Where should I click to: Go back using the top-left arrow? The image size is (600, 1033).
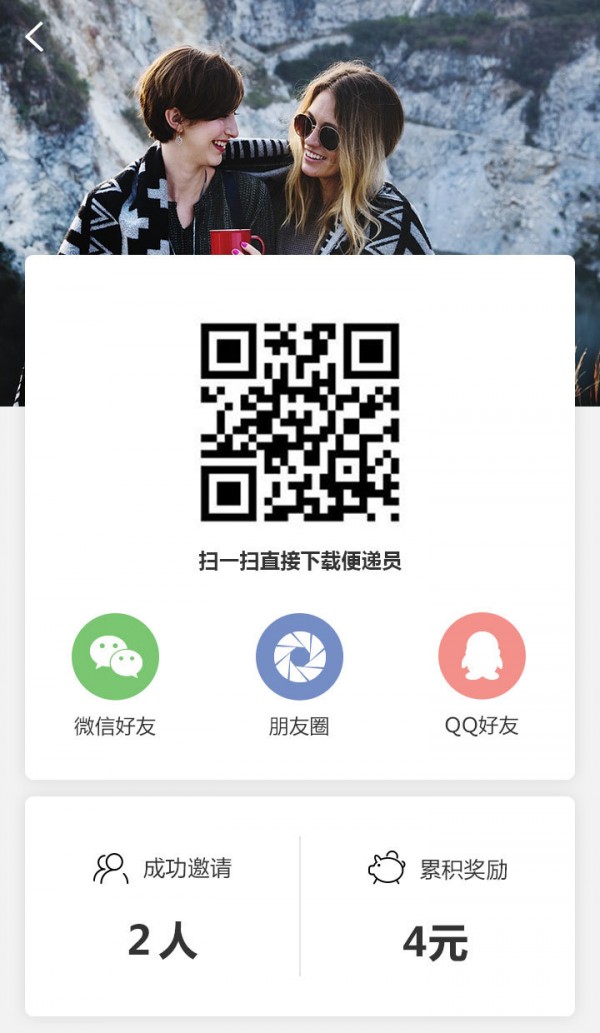(x=35, y=38)
